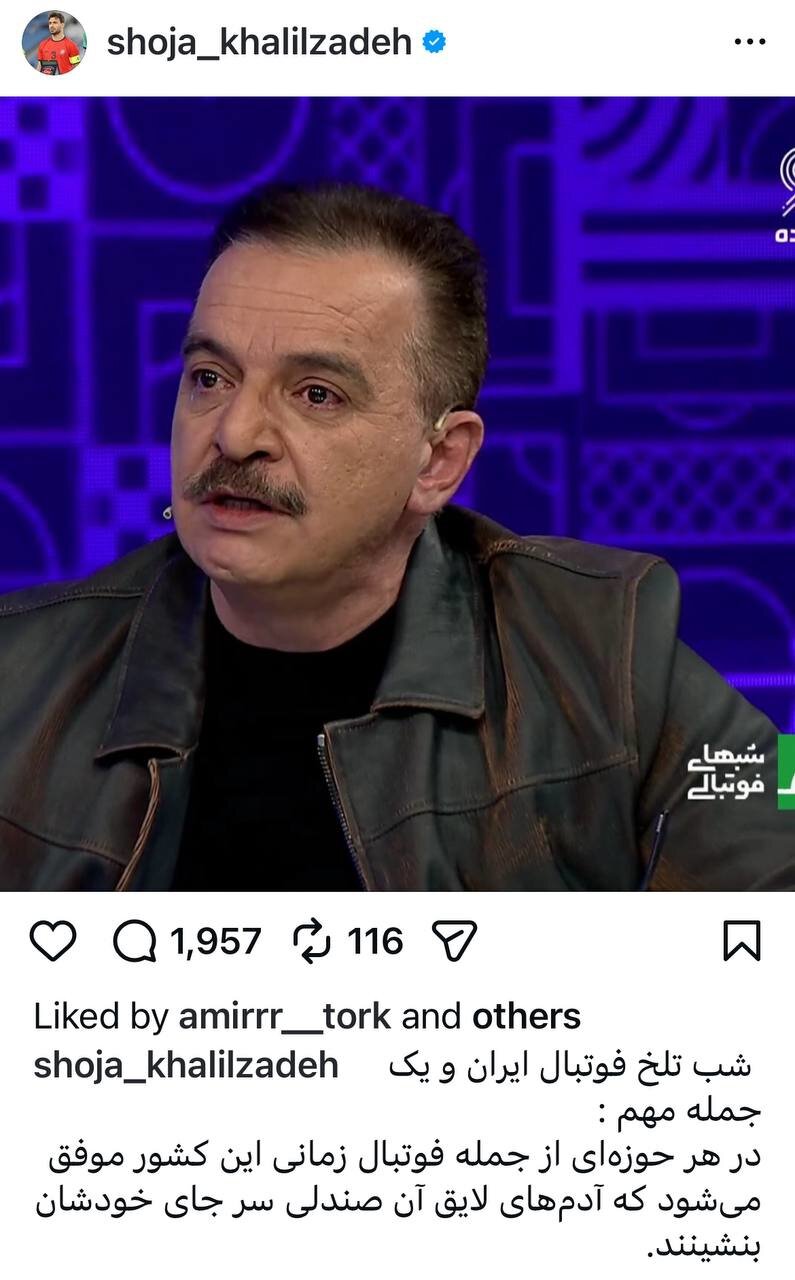Click the blue verified badge next to username
795x1280 pixels.
pos(432,39)
